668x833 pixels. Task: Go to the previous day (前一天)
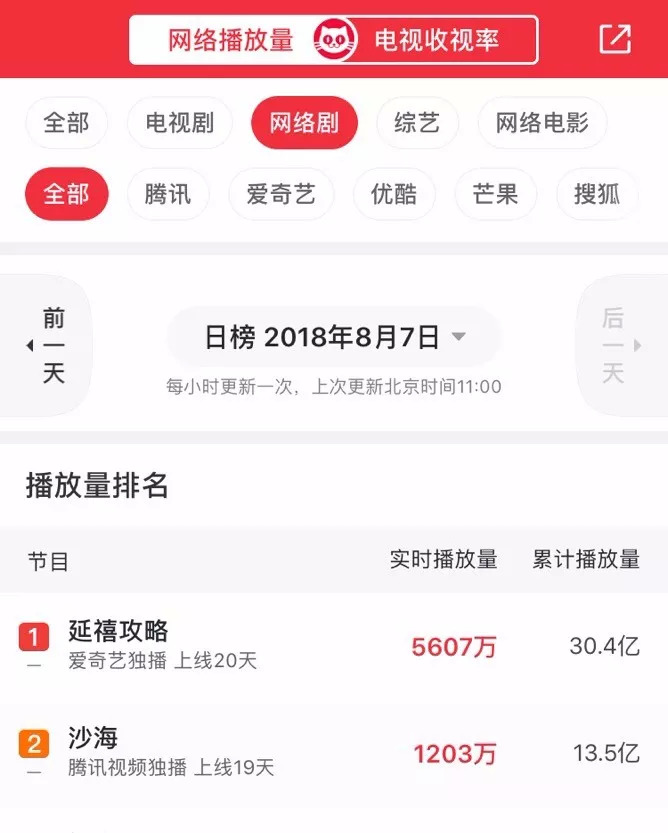pos(50,346)
